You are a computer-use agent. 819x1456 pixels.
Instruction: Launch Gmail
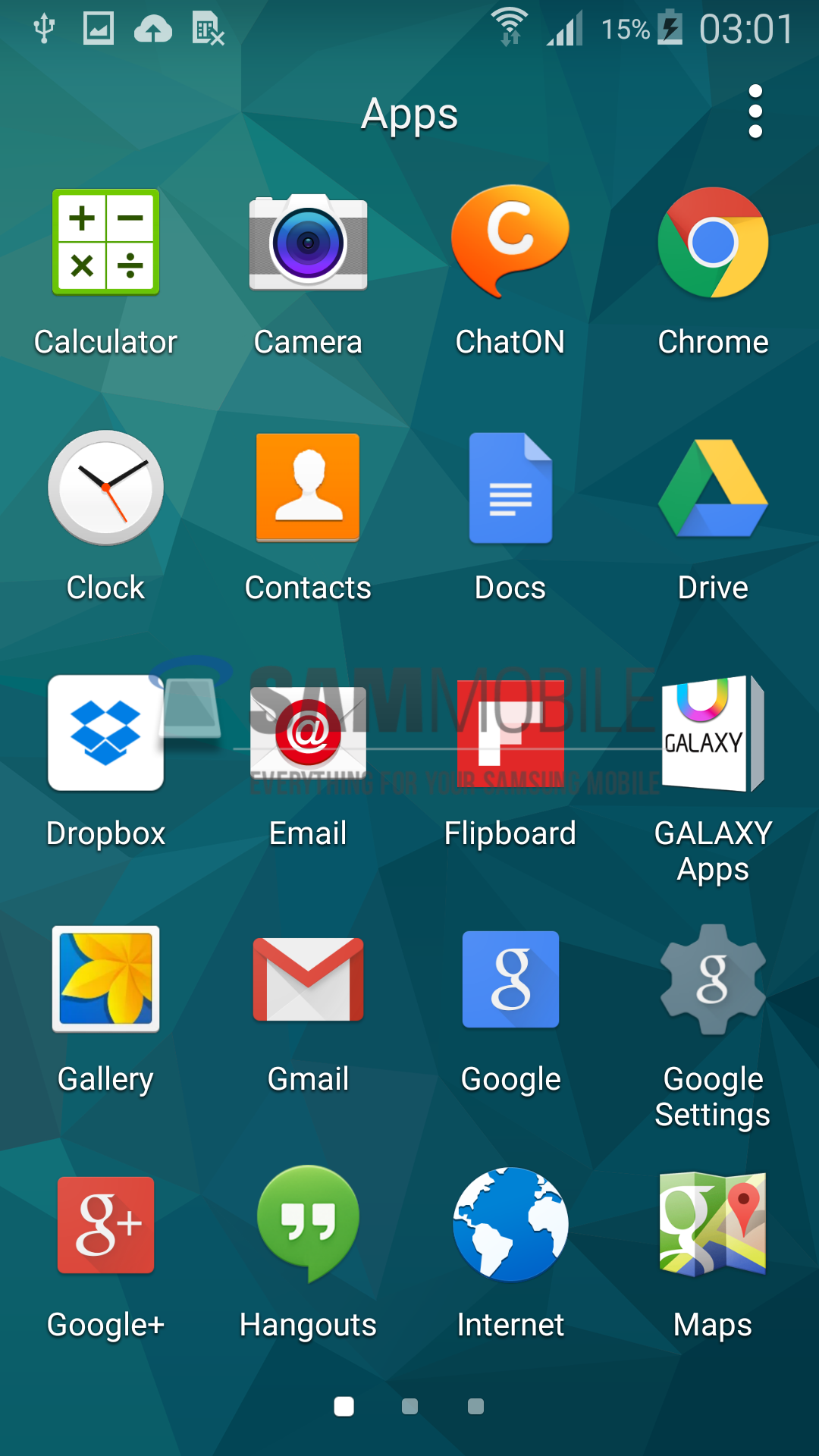308,979
